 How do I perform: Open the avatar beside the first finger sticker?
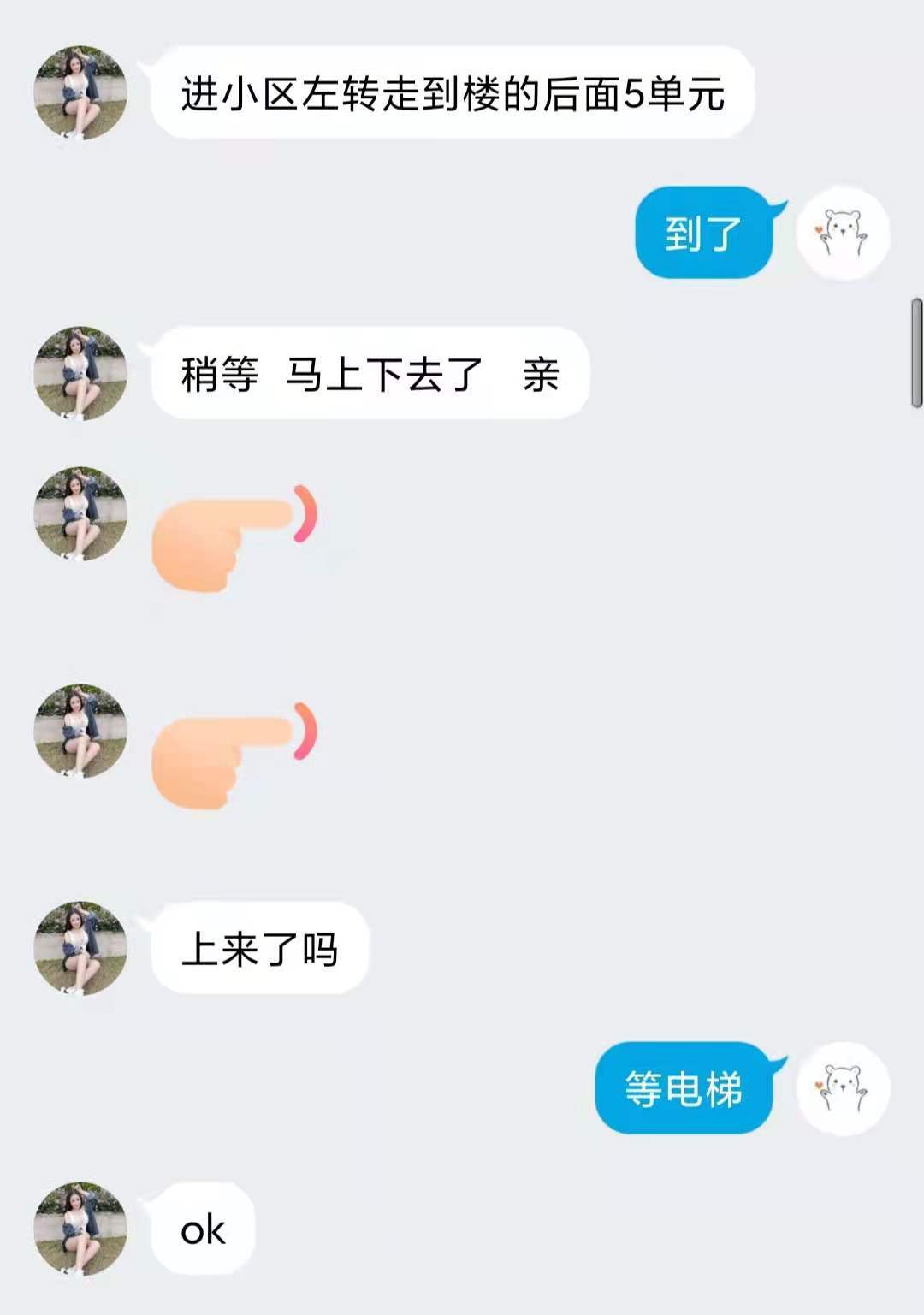click(x=81, y=513)
